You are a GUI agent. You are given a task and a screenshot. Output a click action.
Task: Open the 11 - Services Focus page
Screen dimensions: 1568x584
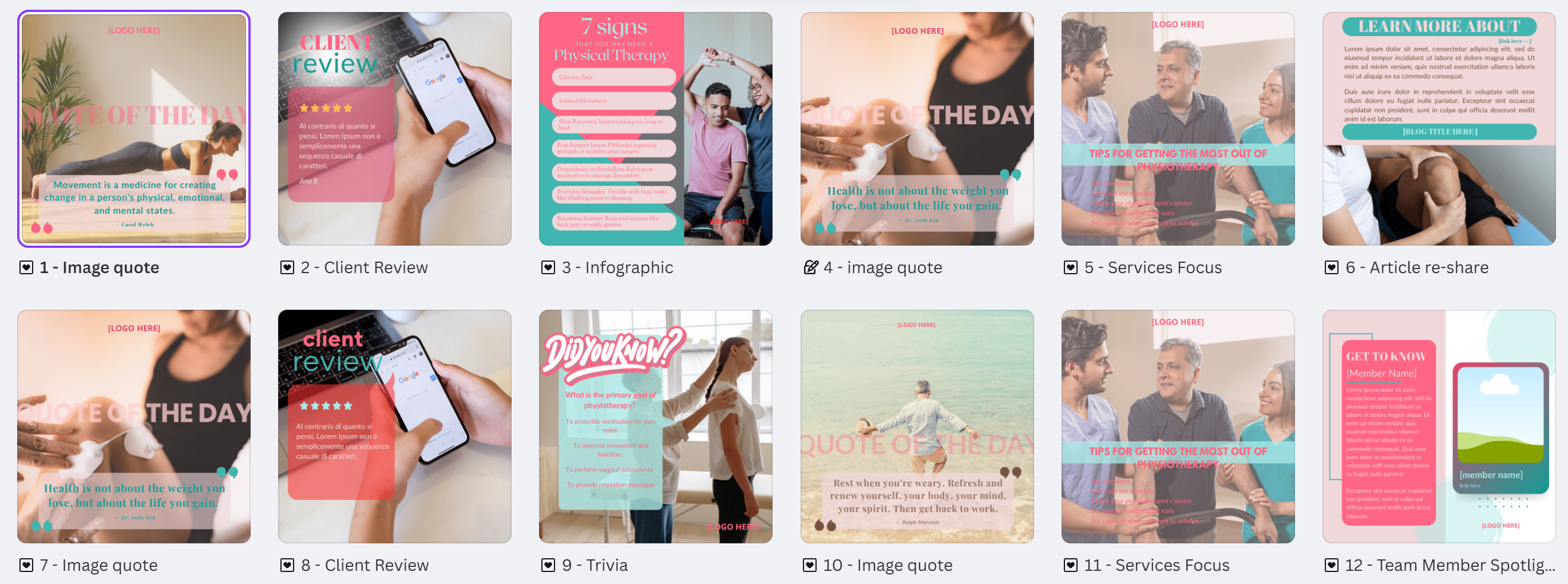click(x=1178, y=427)
